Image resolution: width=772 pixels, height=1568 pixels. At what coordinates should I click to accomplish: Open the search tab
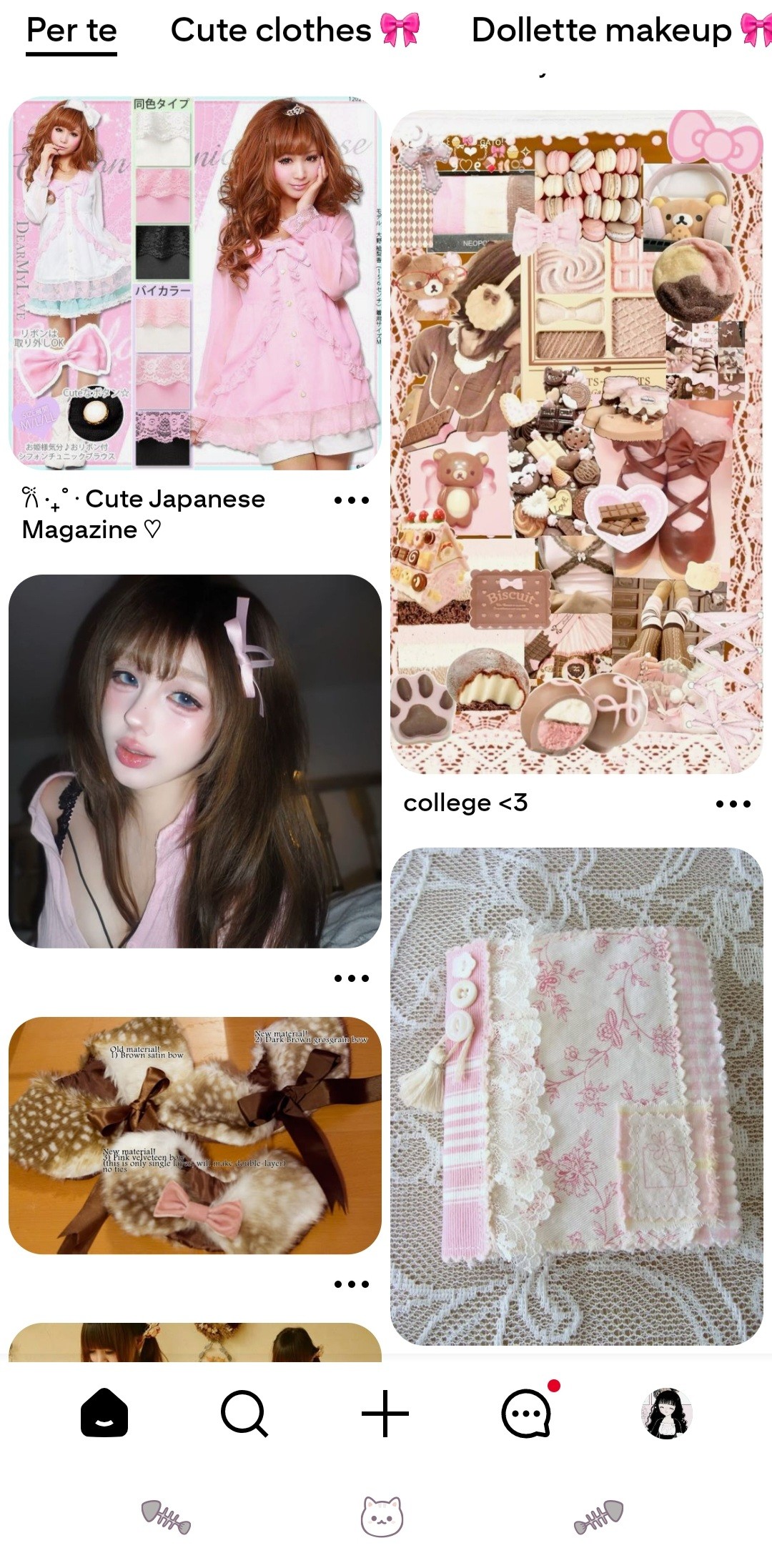pos(244,1413)
